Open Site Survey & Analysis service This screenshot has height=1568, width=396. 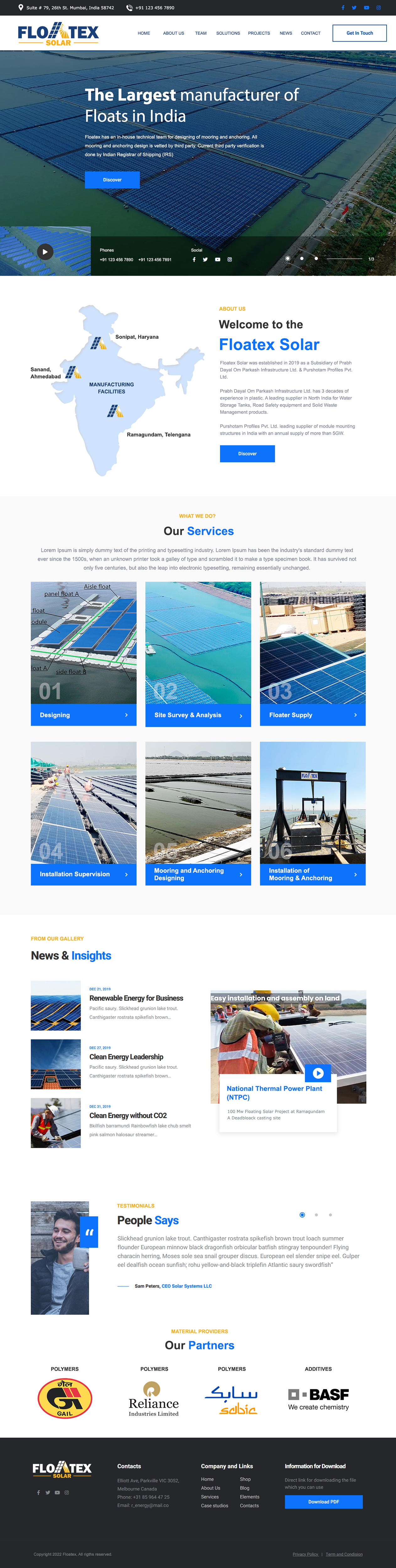[198, 715]
